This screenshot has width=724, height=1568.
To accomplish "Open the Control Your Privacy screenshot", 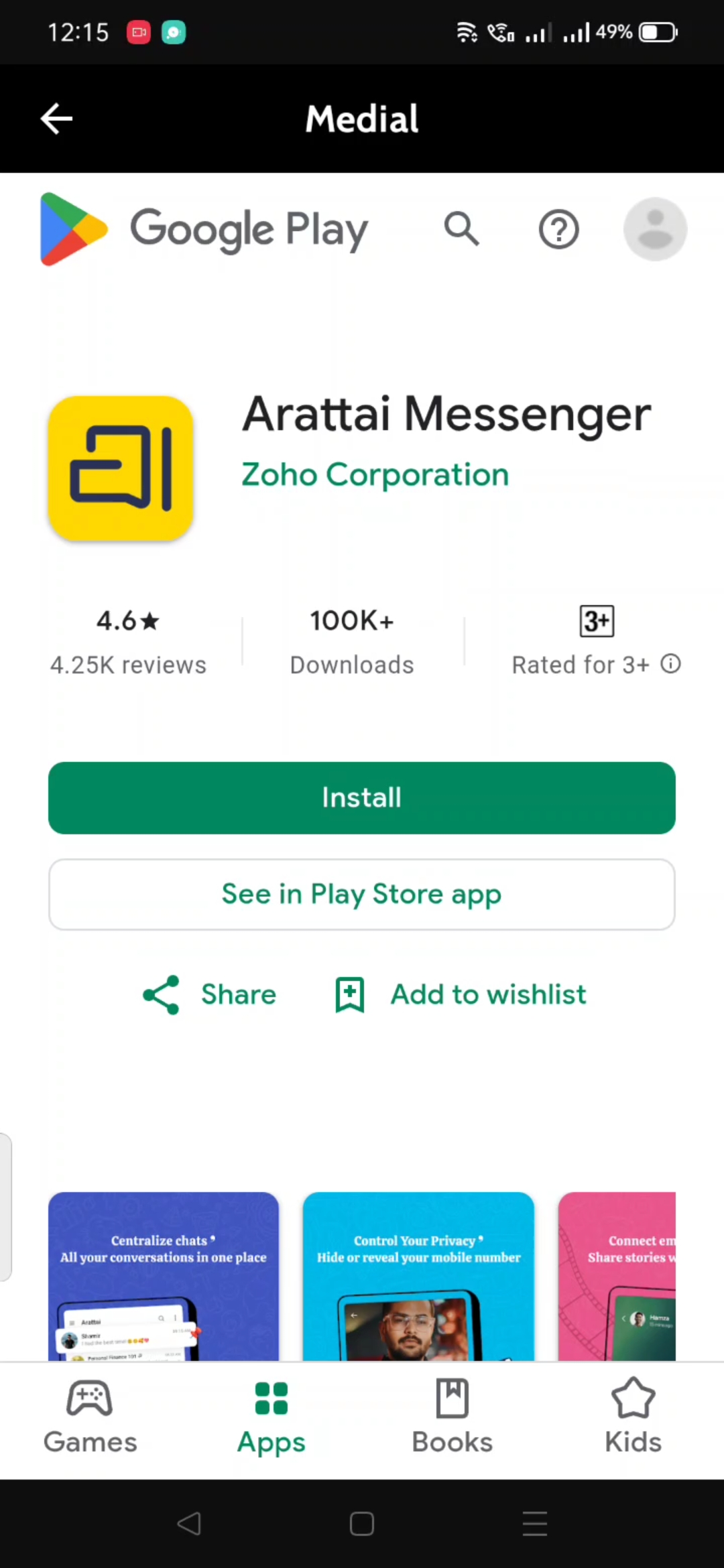I will click(418, 1276).
